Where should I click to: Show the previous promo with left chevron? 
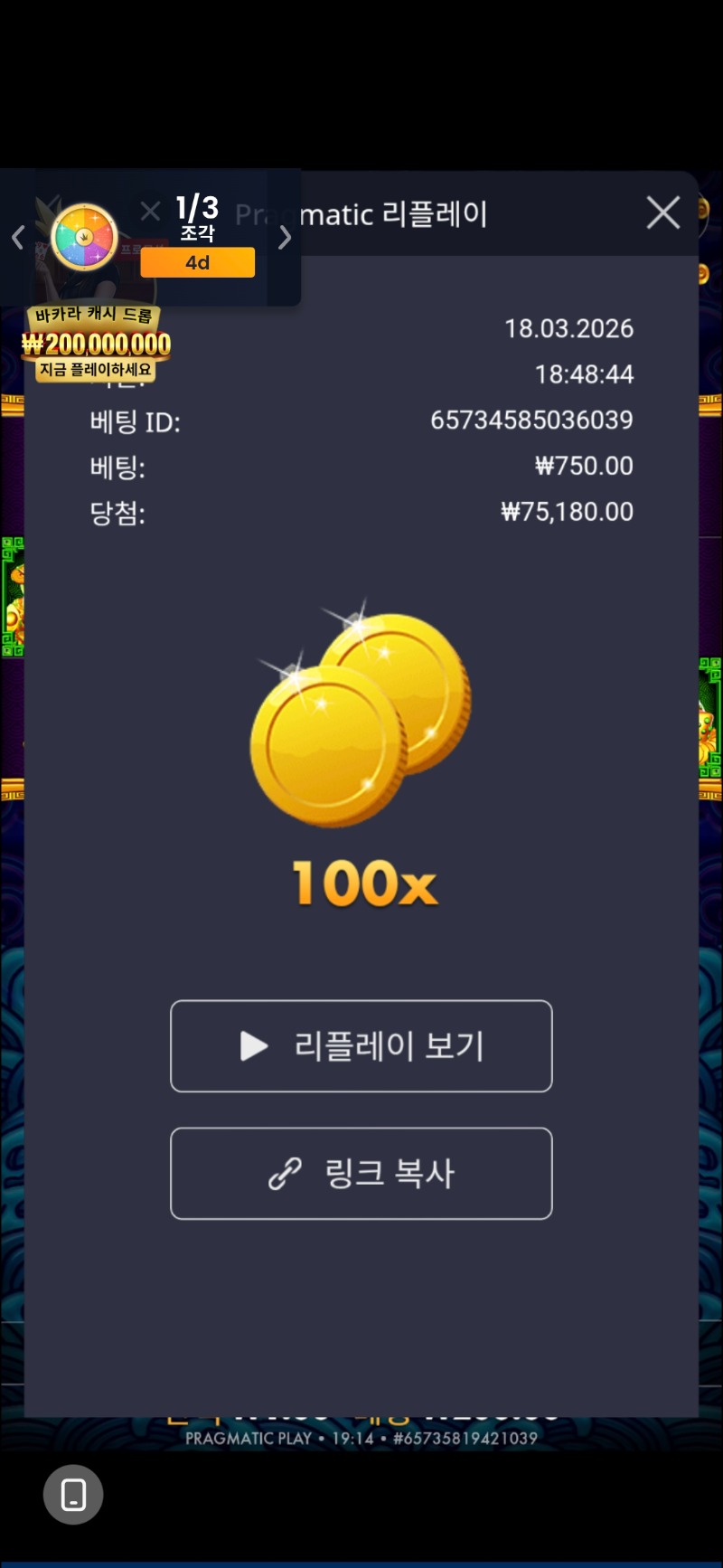(18, 238)
